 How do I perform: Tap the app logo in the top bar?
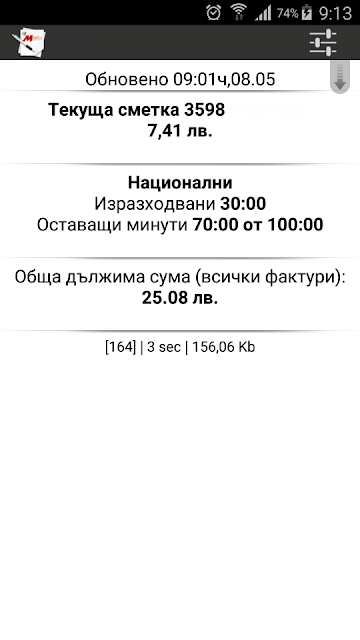coord(29,42)
